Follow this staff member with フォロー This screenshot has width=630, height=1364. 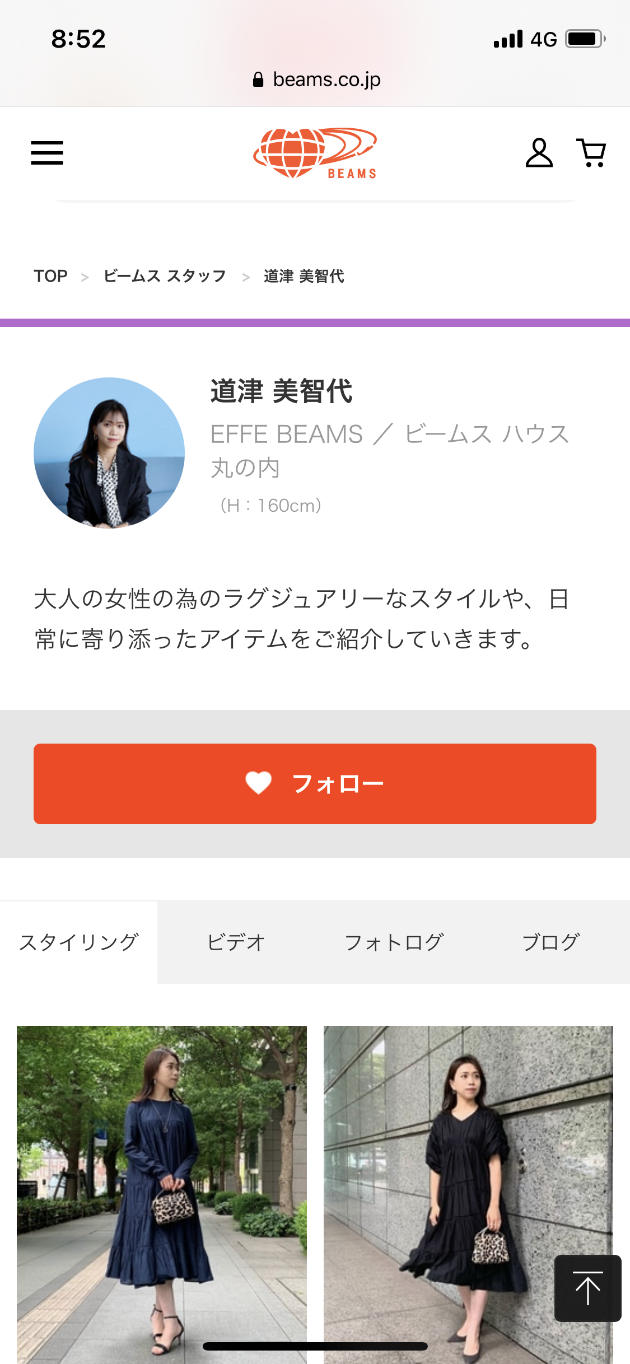click(x=315, y=784)
